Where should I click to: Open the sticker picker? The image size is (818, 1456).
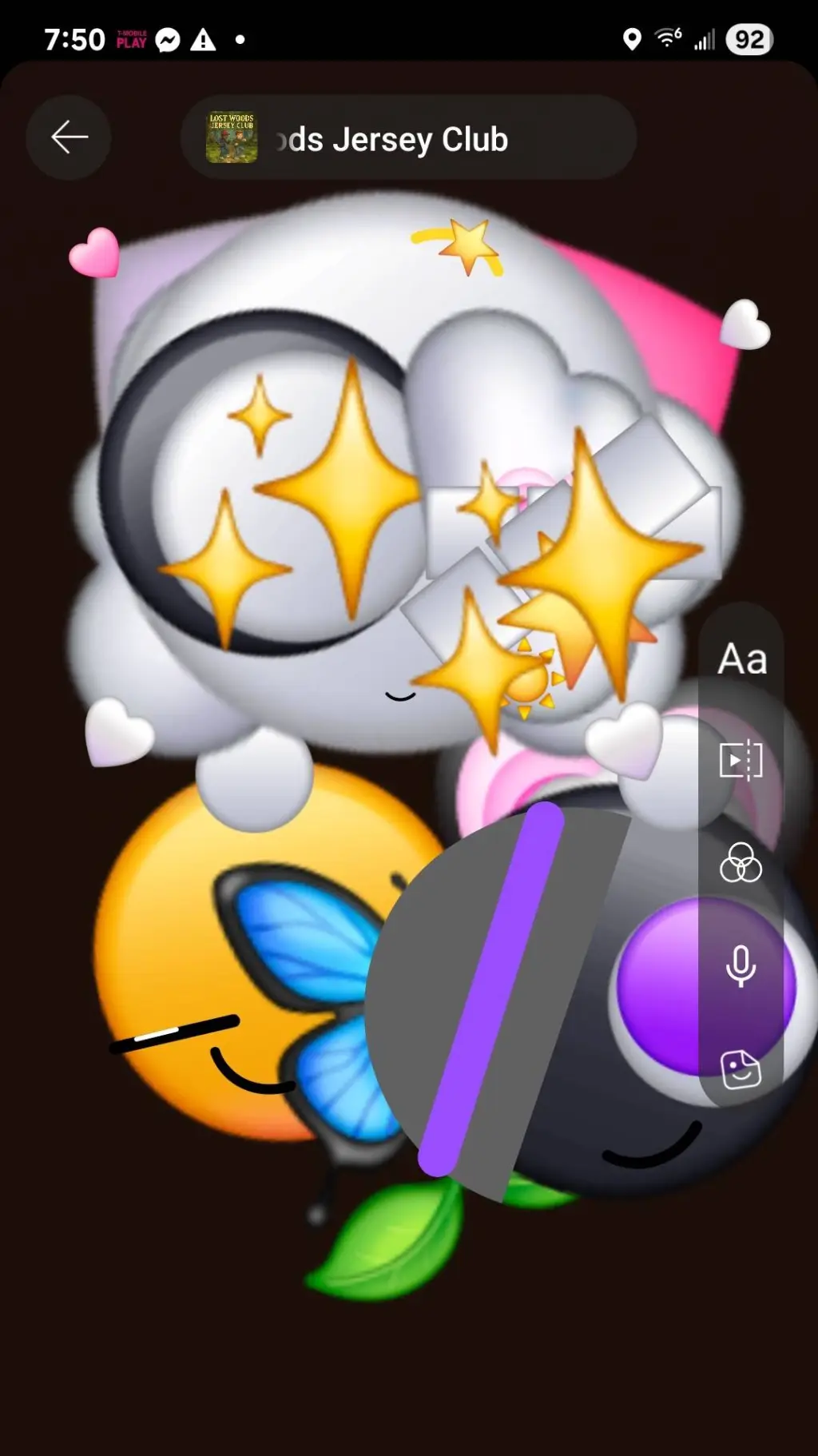click(741, 1071)
